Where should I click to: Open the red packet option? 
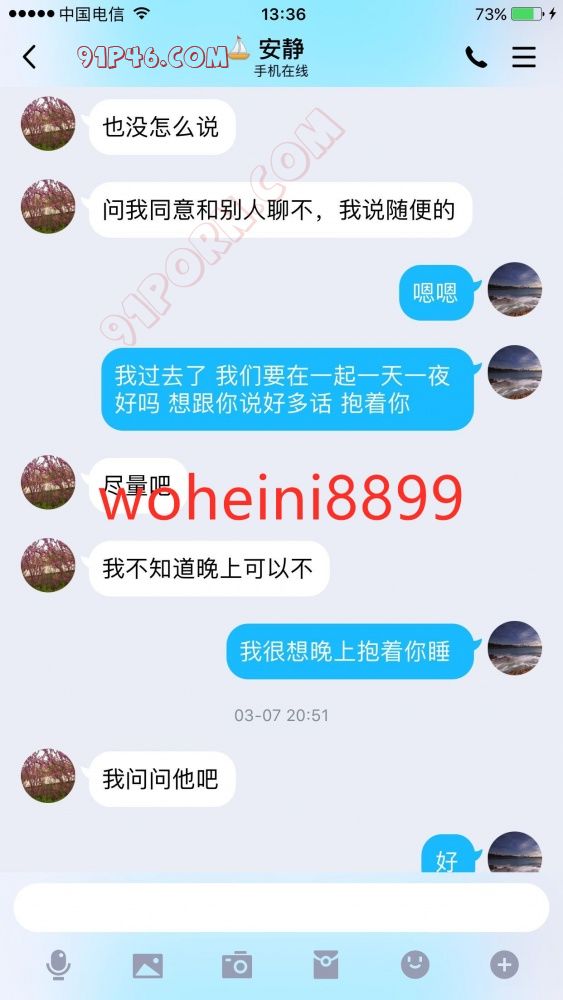[326, 965]
